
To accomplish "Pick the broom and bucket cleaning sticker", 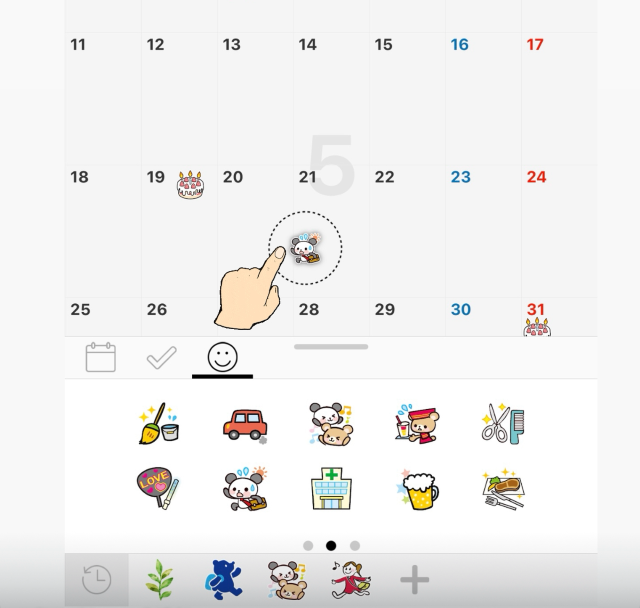I will point(158,423).
